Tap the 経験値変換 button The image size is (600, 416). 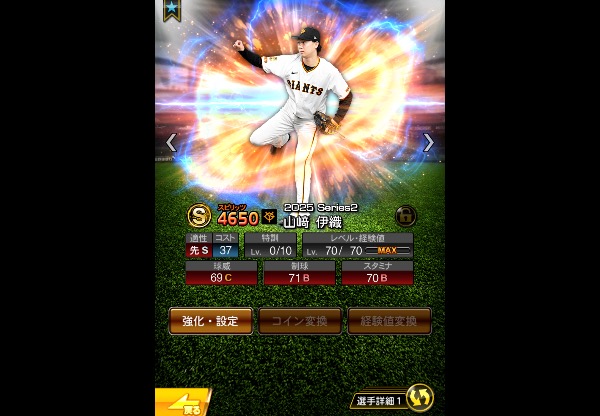pos(389,321)
